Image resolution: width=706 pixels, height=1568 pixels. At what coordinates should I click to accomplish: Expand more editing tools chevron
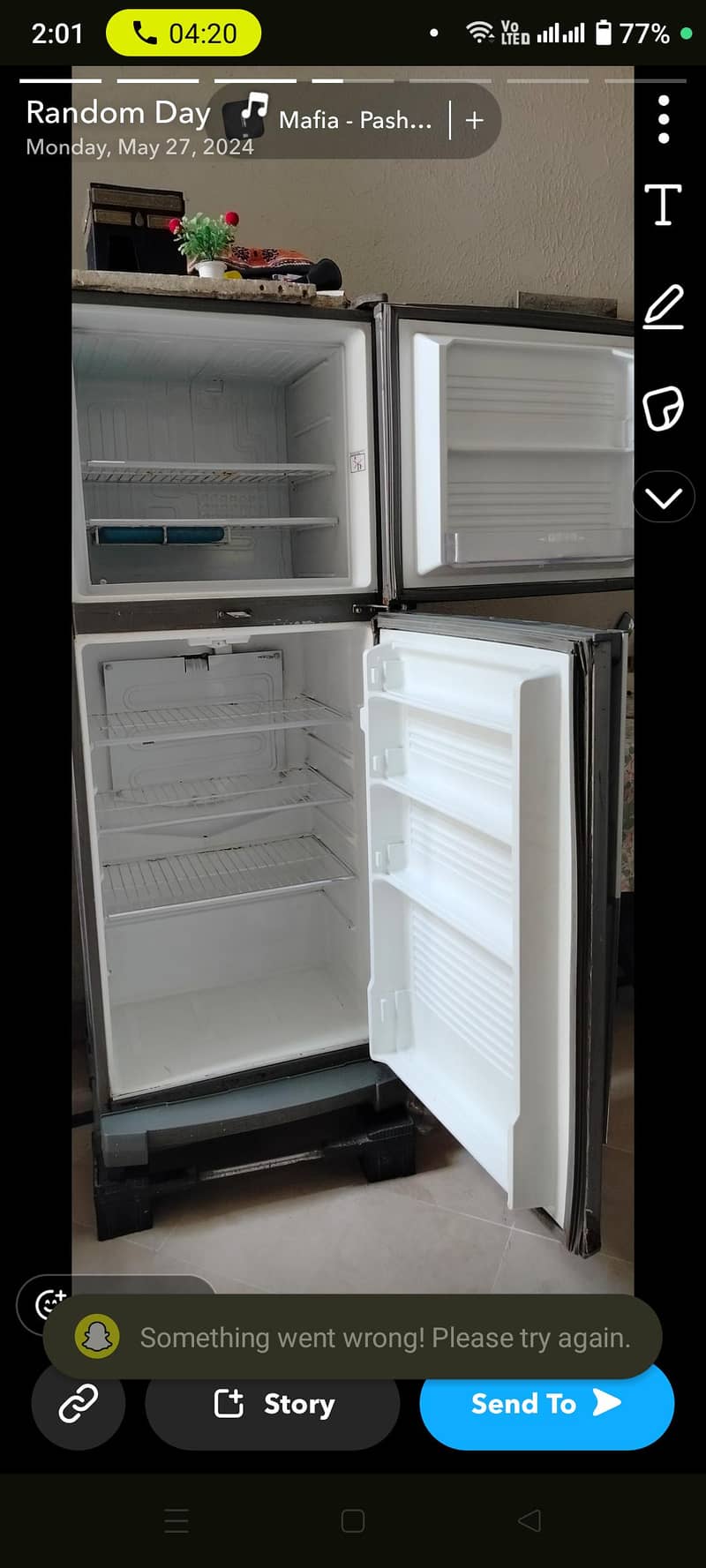click(664, 498)
